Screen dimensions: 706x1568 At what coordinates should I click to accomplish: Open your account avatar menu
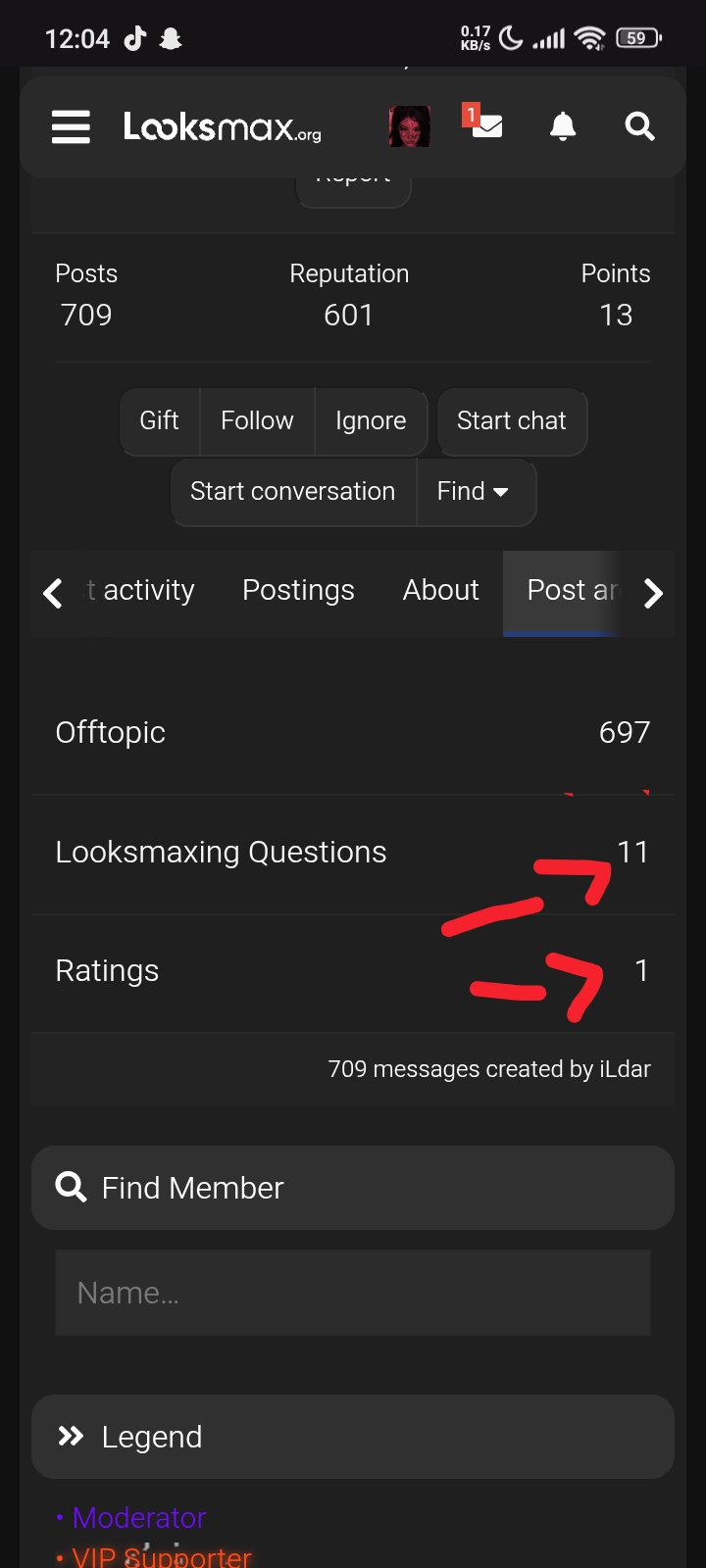410,126
